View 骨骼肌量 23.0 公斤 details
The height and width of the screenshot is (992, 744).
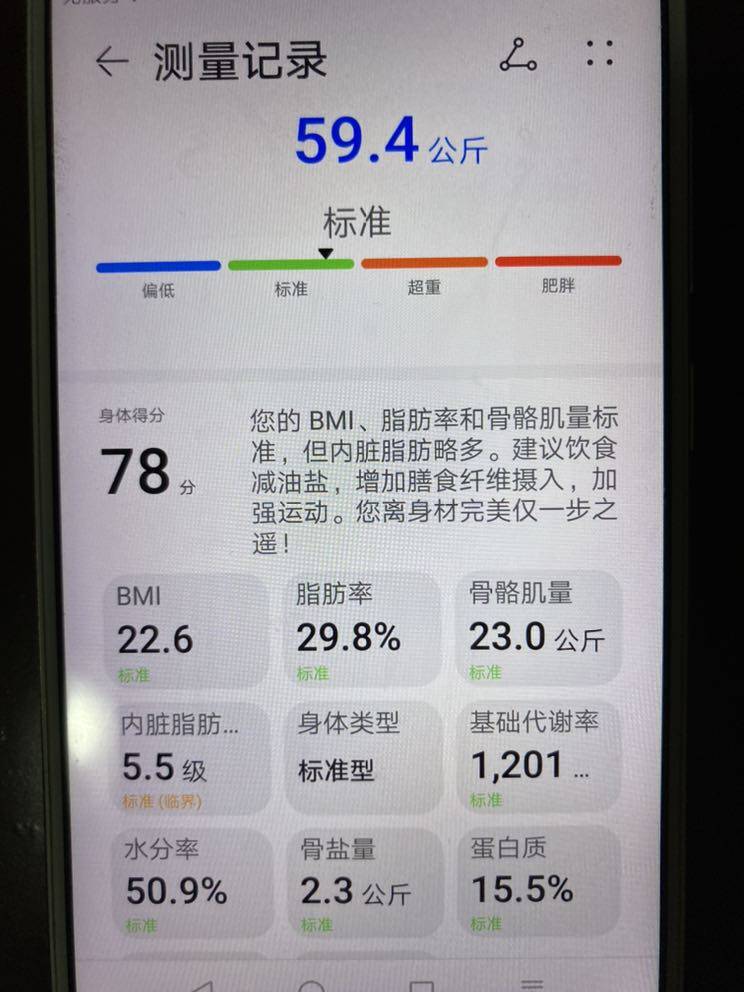pos(538,632)
